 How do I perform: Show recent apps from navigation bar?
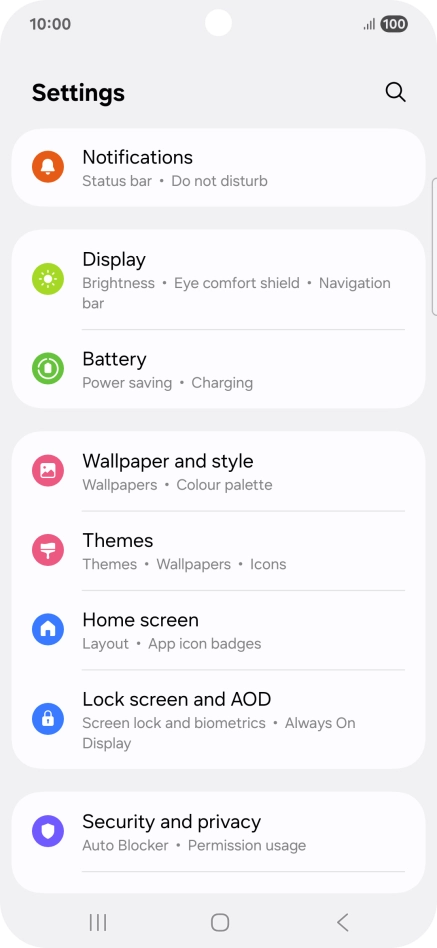[x=98, y=922]
